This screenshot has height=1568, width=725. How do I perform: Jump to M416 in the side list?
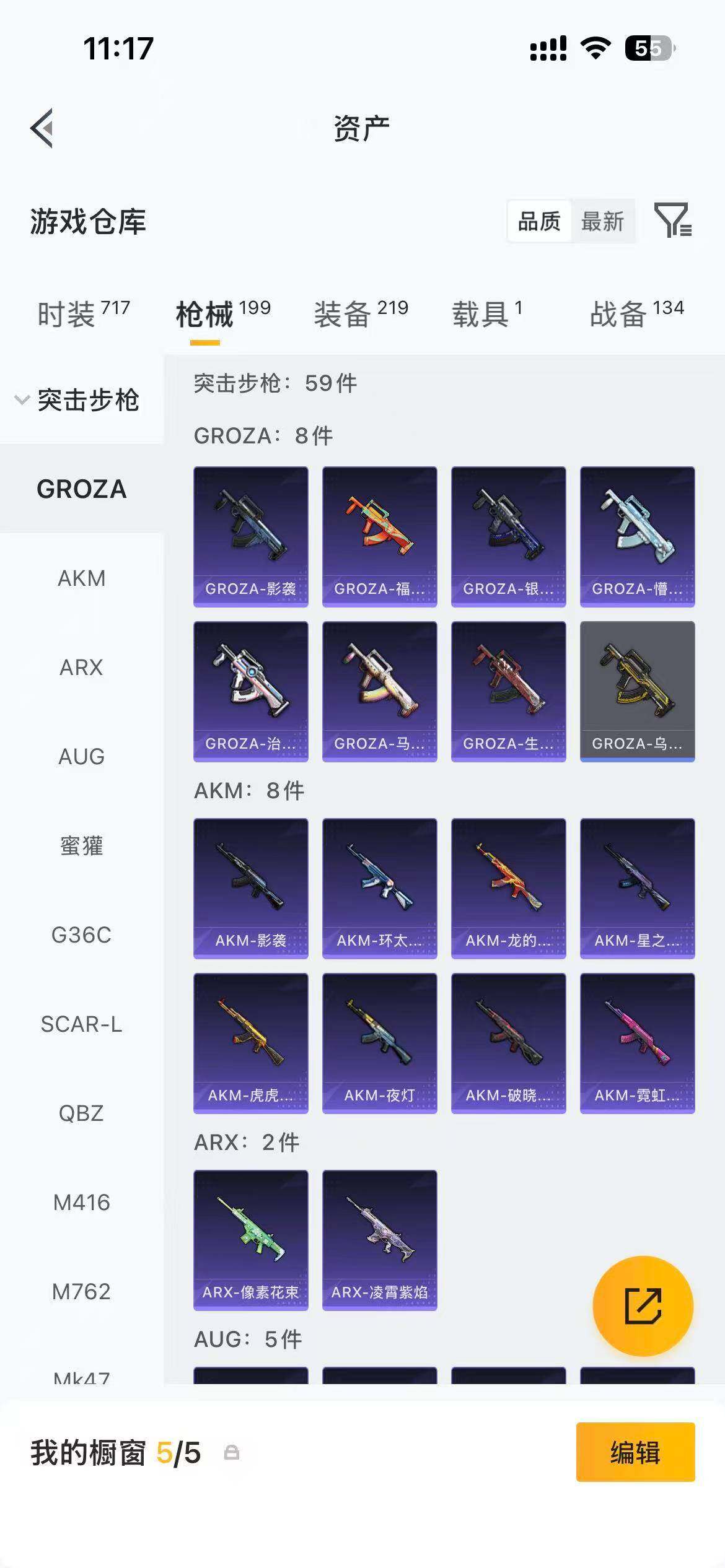tap(81, 1203)
